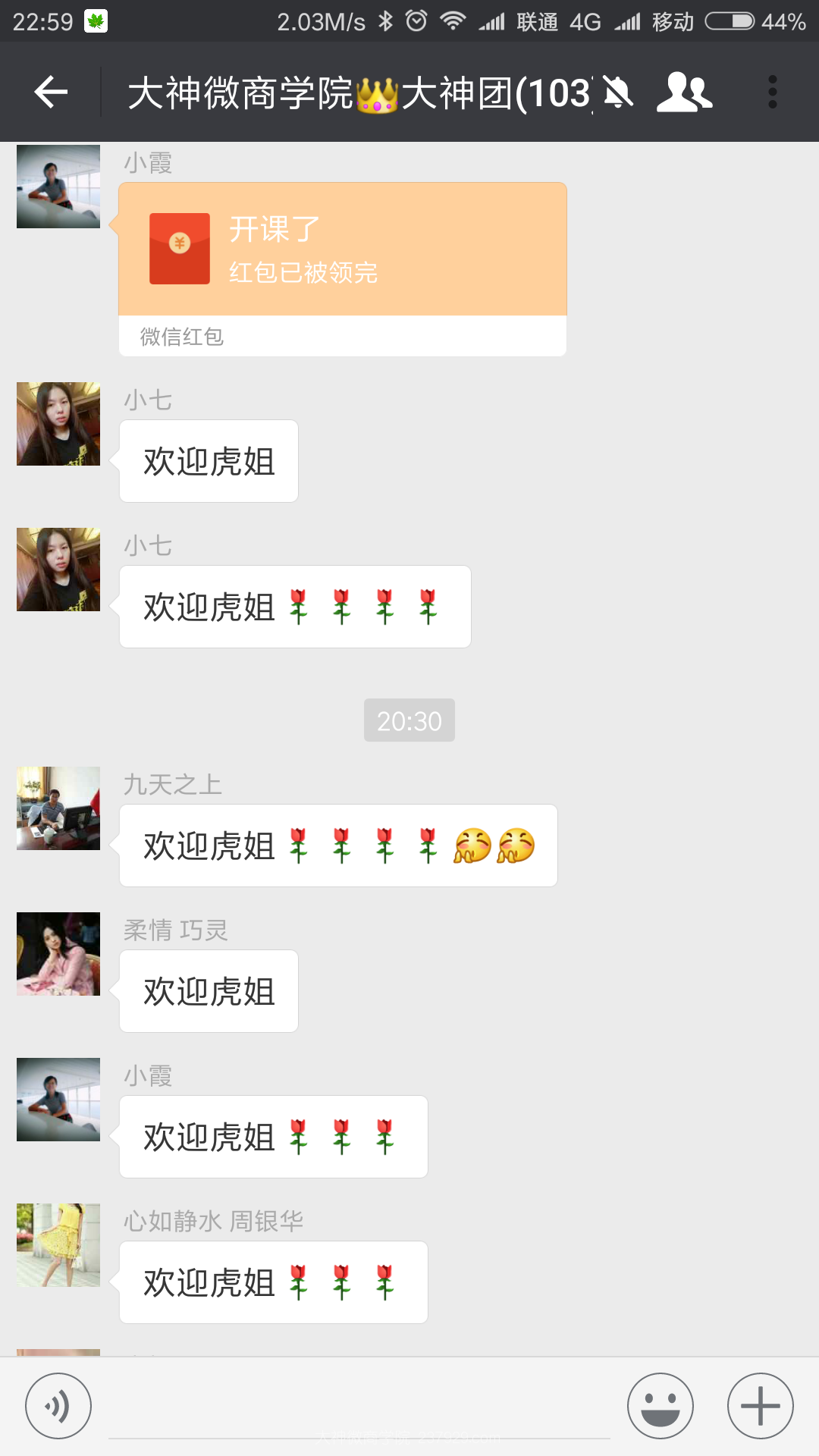
Task: Open the group members icon
Action: [x=684, y=93]
